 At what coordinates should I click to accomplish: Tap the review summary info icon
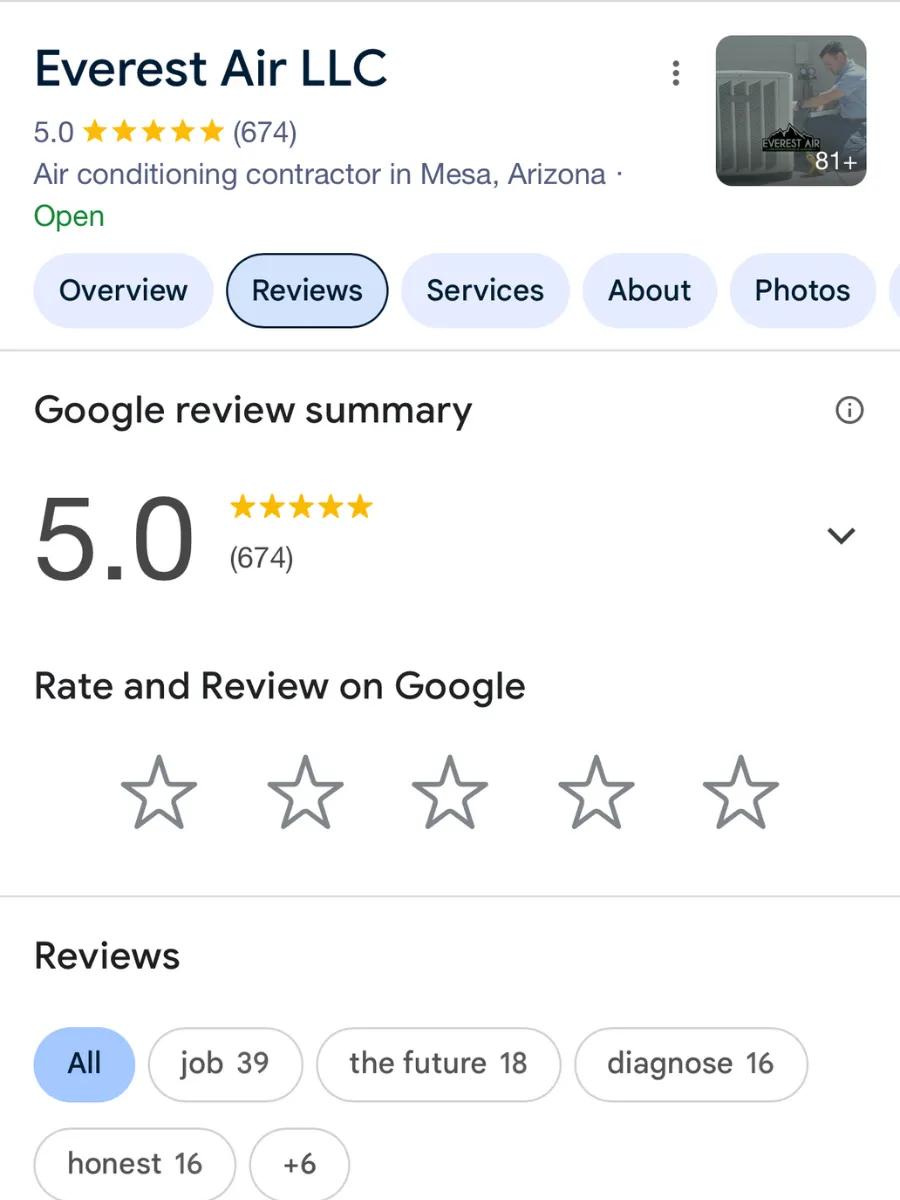(849, 410)
